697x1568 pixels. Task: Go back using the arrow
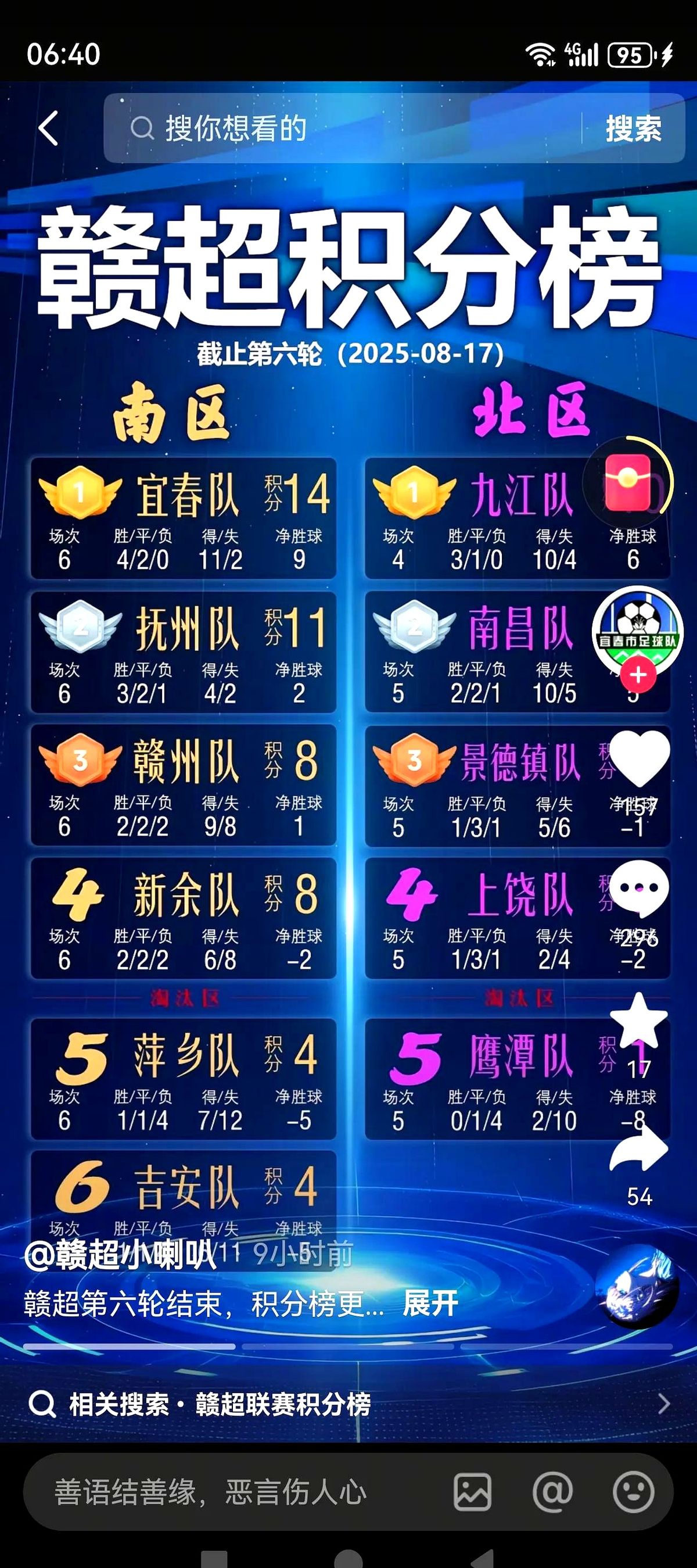49,128
